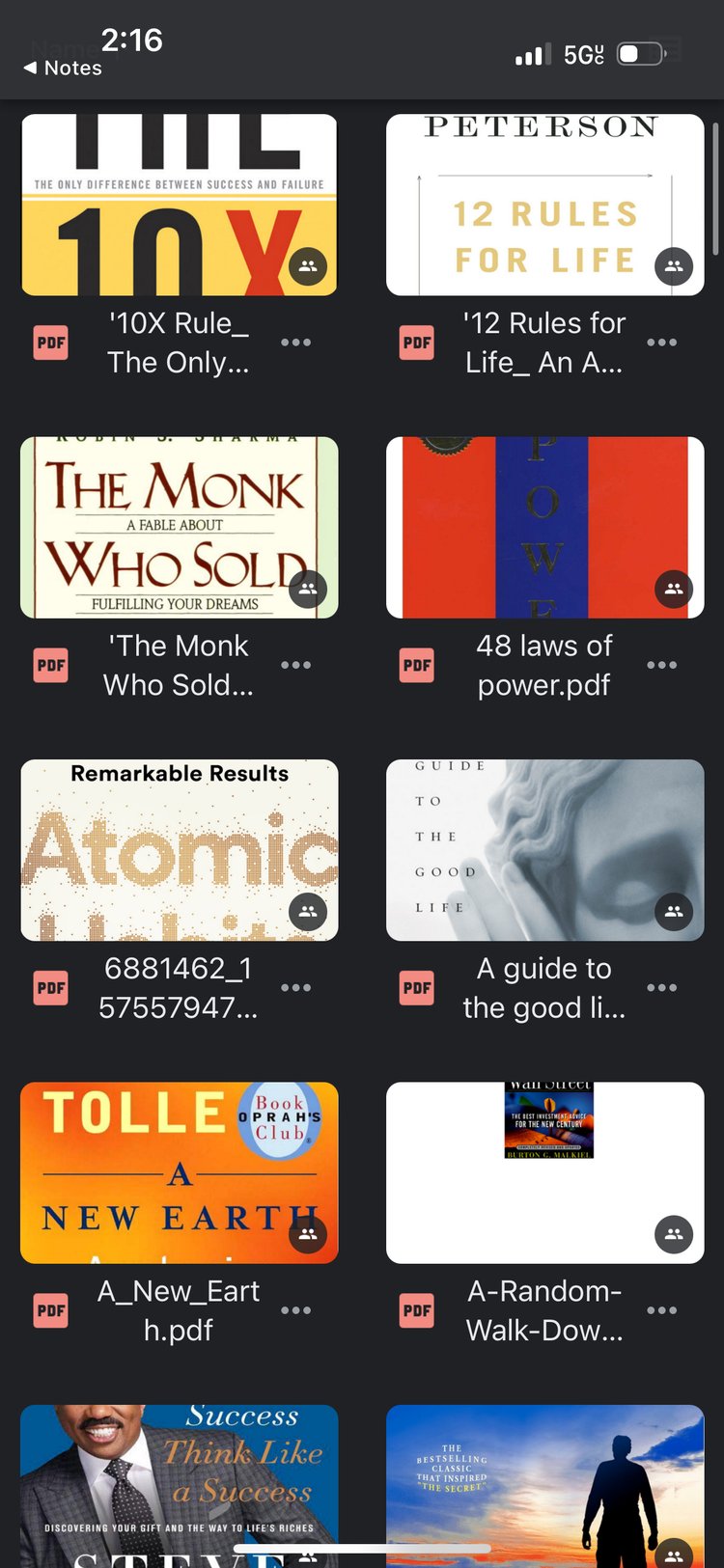
Task: Tap the three dots beside A-Random-Walk-Down
Action: pos(661,1310)
